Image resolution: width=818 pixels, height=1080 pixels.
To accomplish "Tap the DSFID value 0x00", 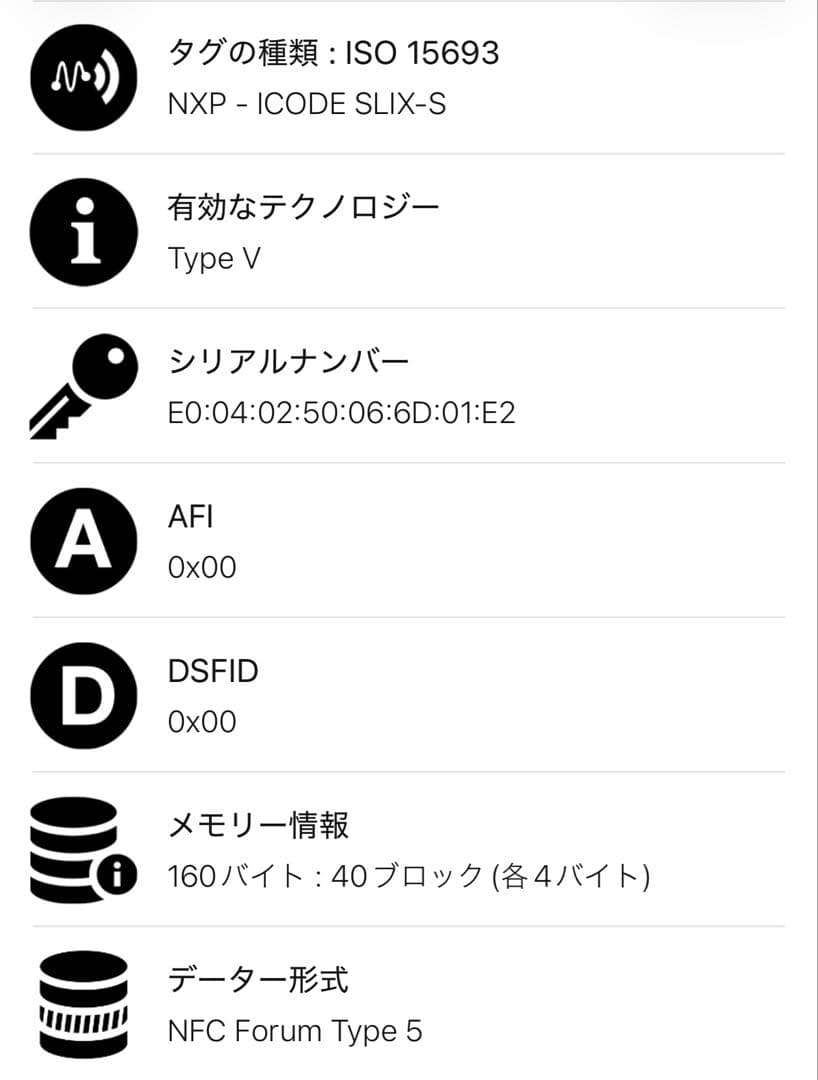I will [203, 720].
